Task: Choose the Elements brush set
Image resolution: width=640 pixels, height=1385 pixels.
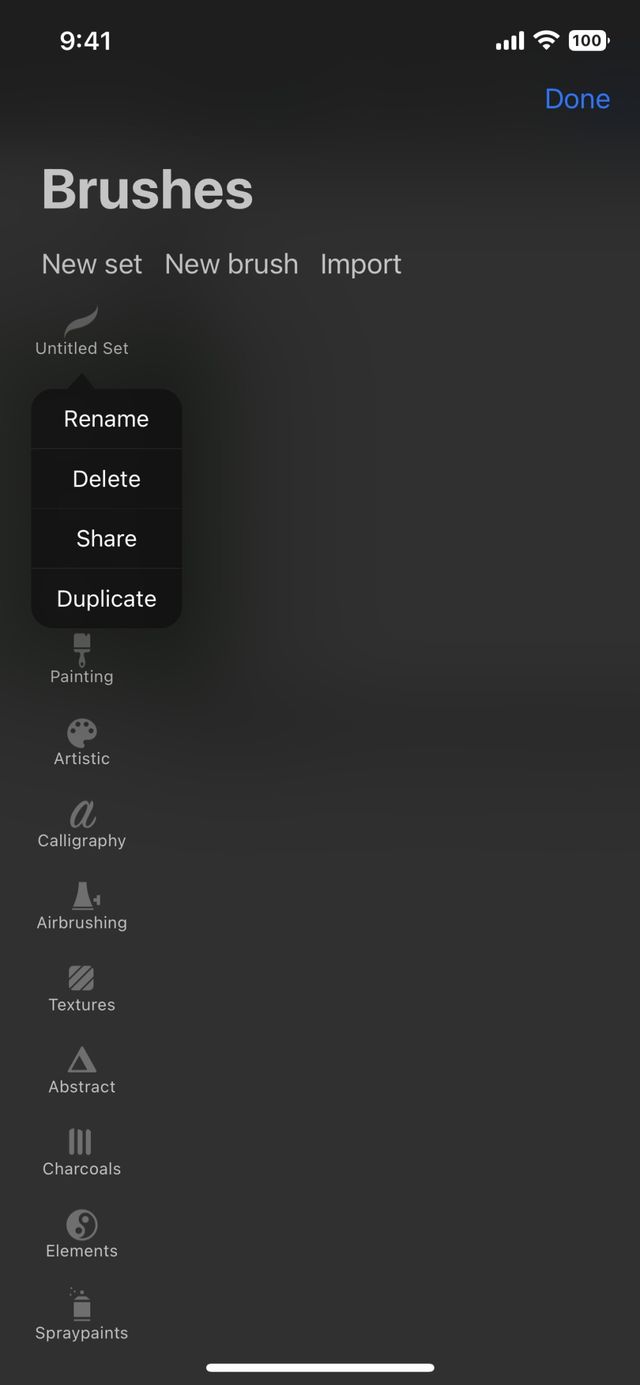Action: (x=82, y=1234)
